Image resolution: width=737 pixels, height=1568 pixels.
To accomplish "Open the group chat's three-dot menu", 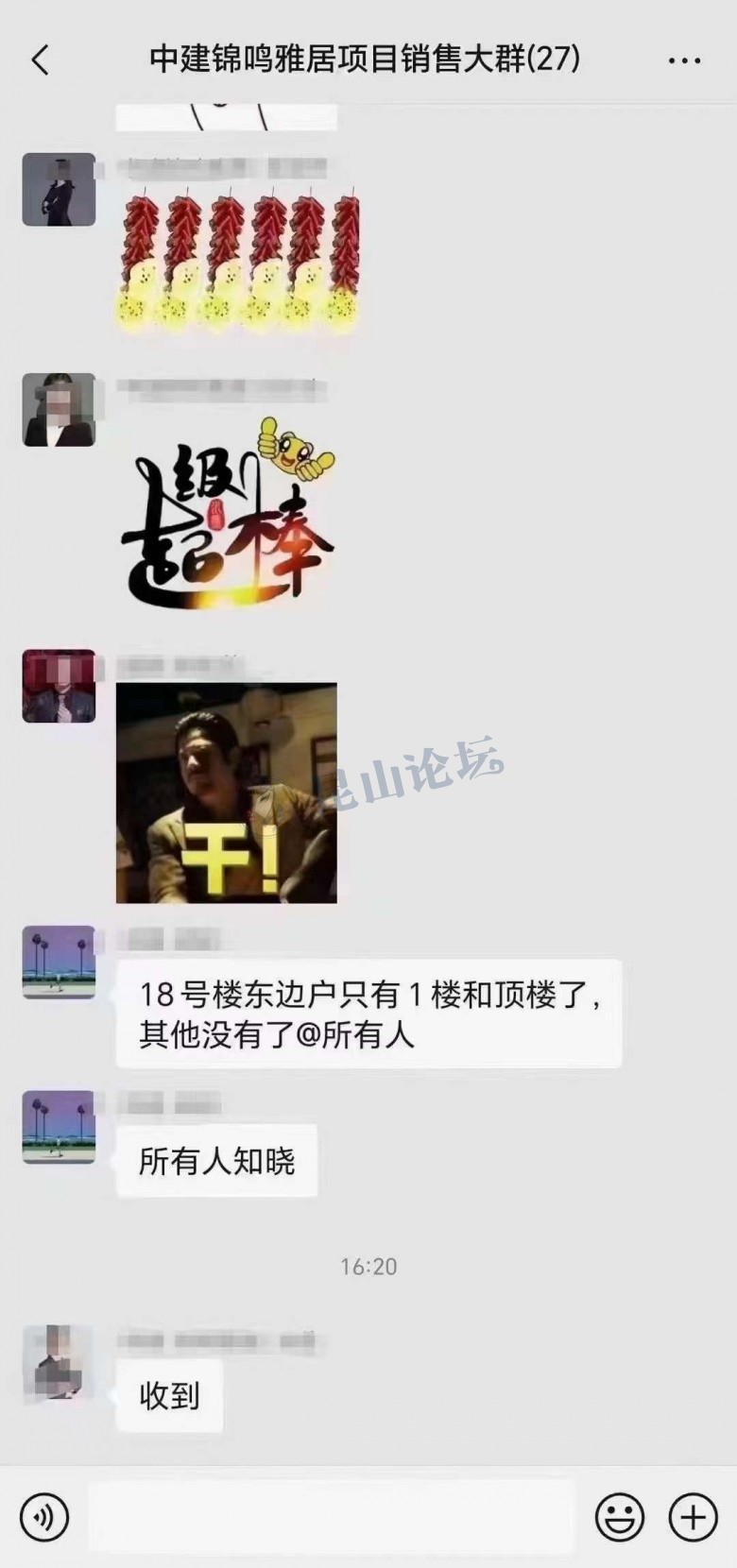I will point(684,61).
